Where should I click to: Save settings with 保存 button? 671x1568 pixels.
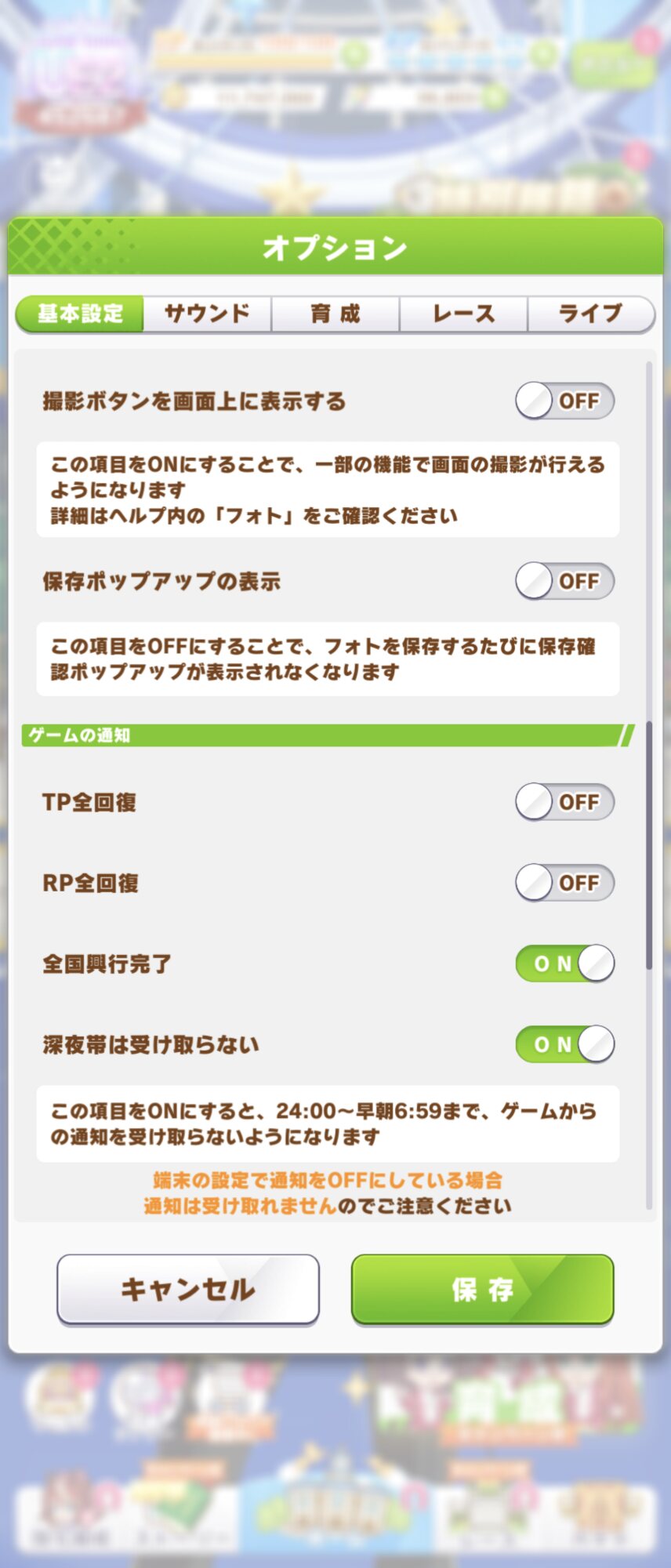[x=482, y=1290]
